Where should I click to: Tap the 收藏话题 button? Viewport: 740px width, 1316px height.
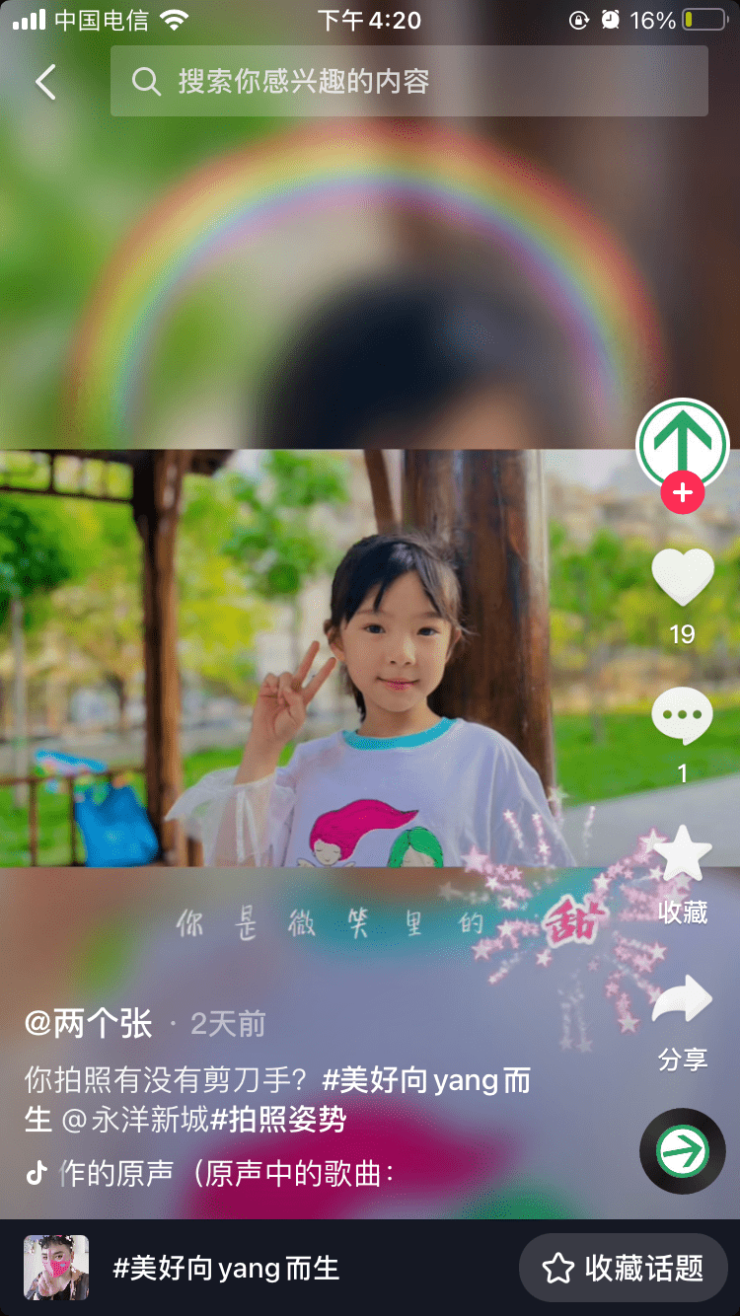(x=622, y=1268)
